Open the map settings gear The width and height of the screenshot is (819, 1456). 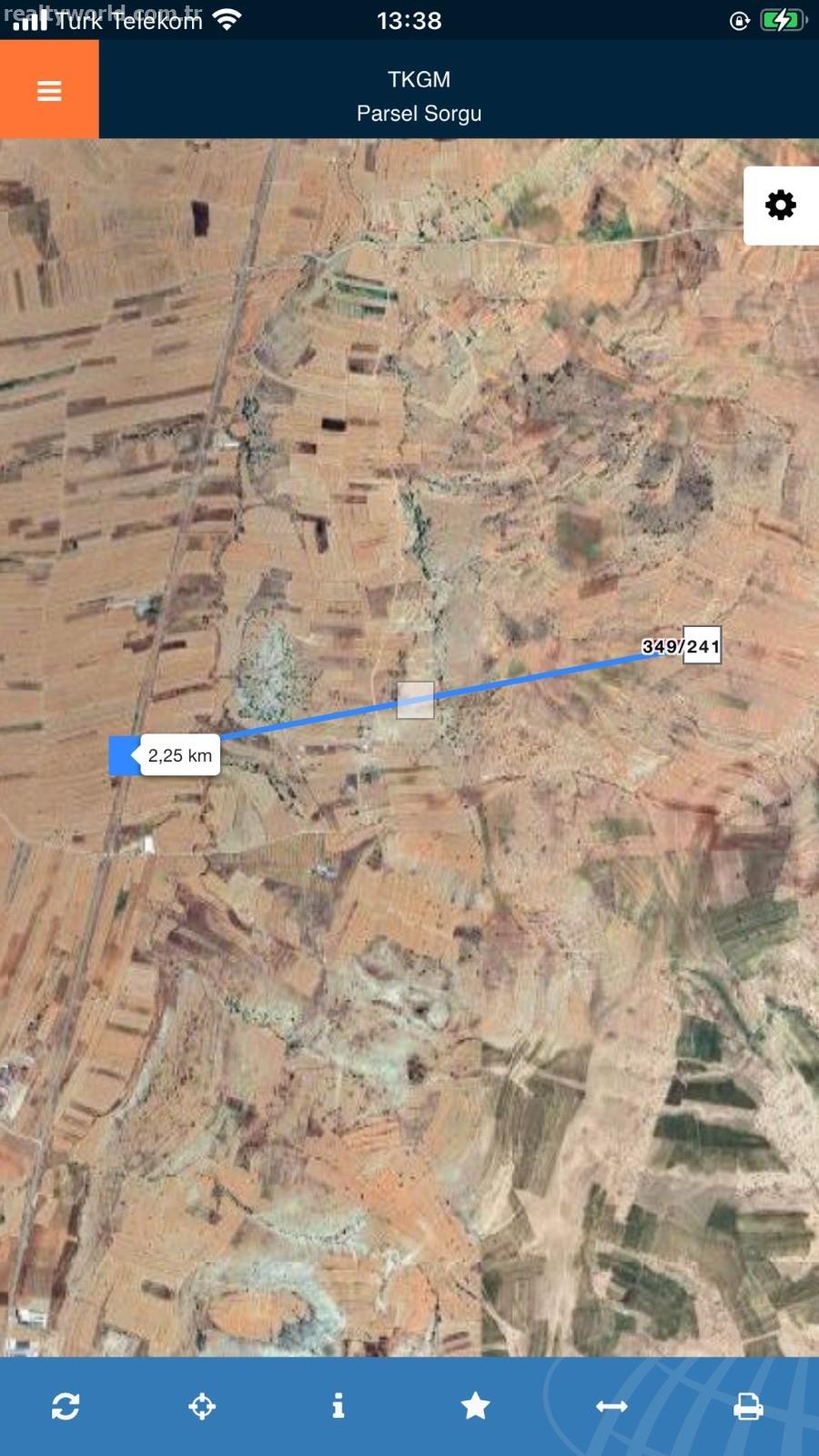coord(781,206)
